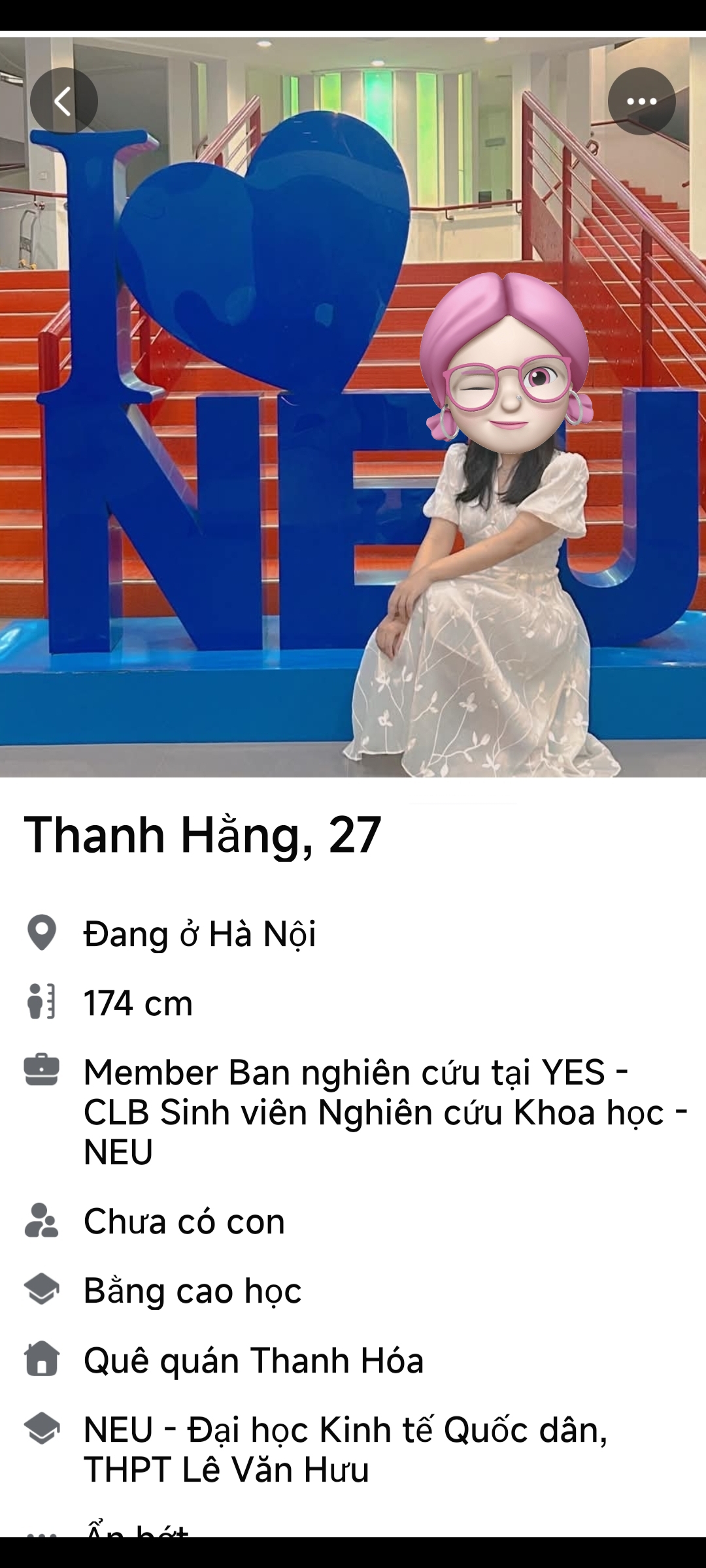
Task: Go back using the arrow icon
Action: tap(63, 102)
